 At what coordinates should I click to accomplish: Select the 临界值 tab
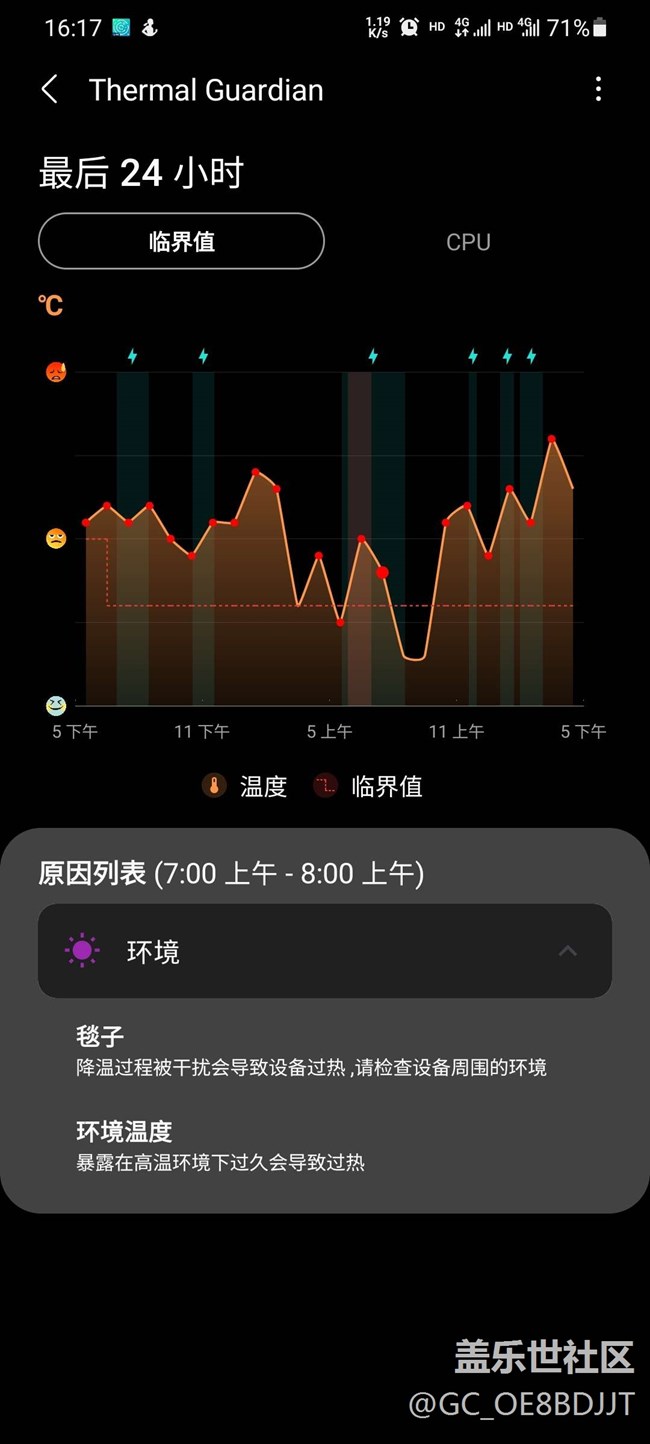[x=181, y=241]
